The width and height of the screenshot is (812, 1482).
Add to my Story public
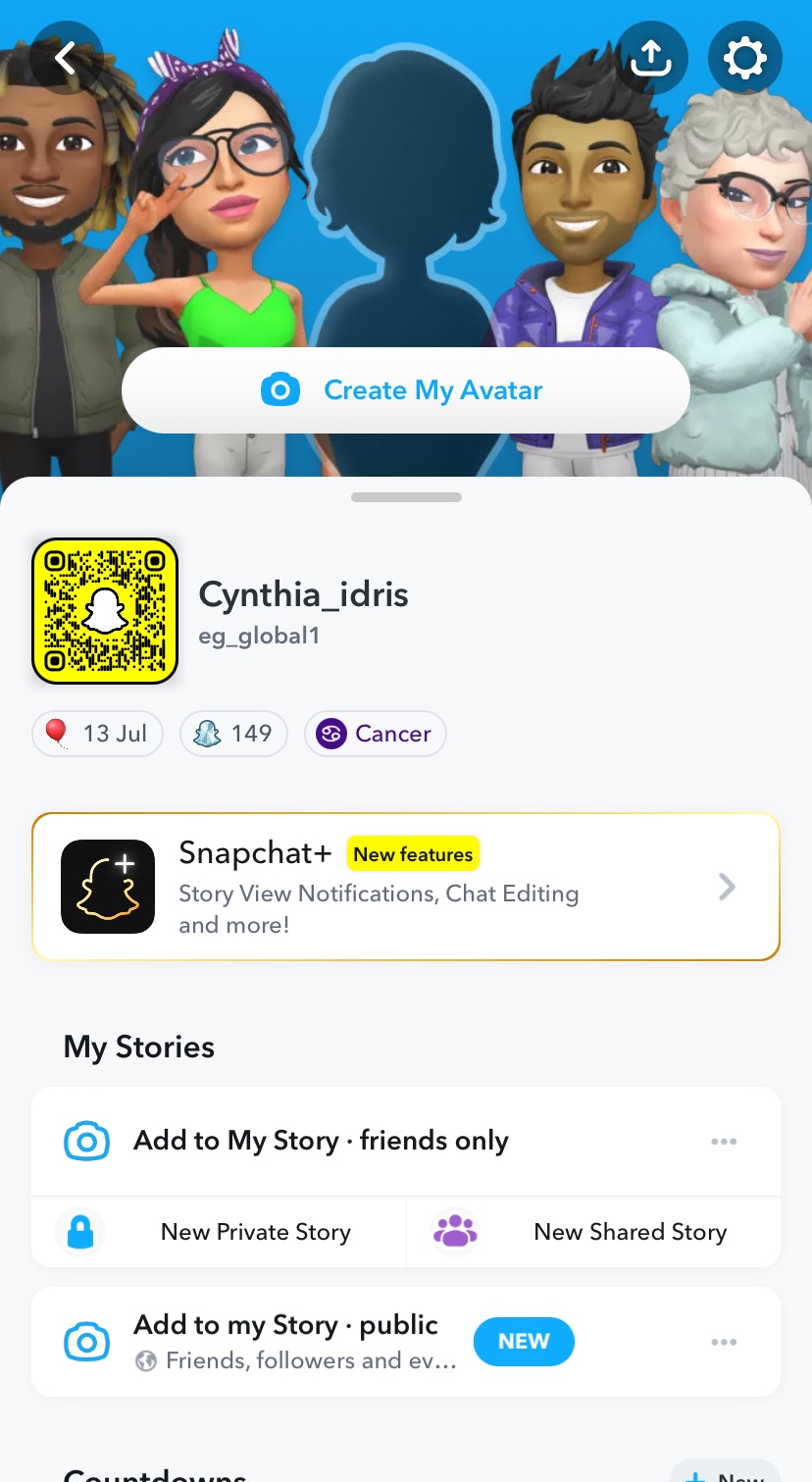tap(285, 1341)
